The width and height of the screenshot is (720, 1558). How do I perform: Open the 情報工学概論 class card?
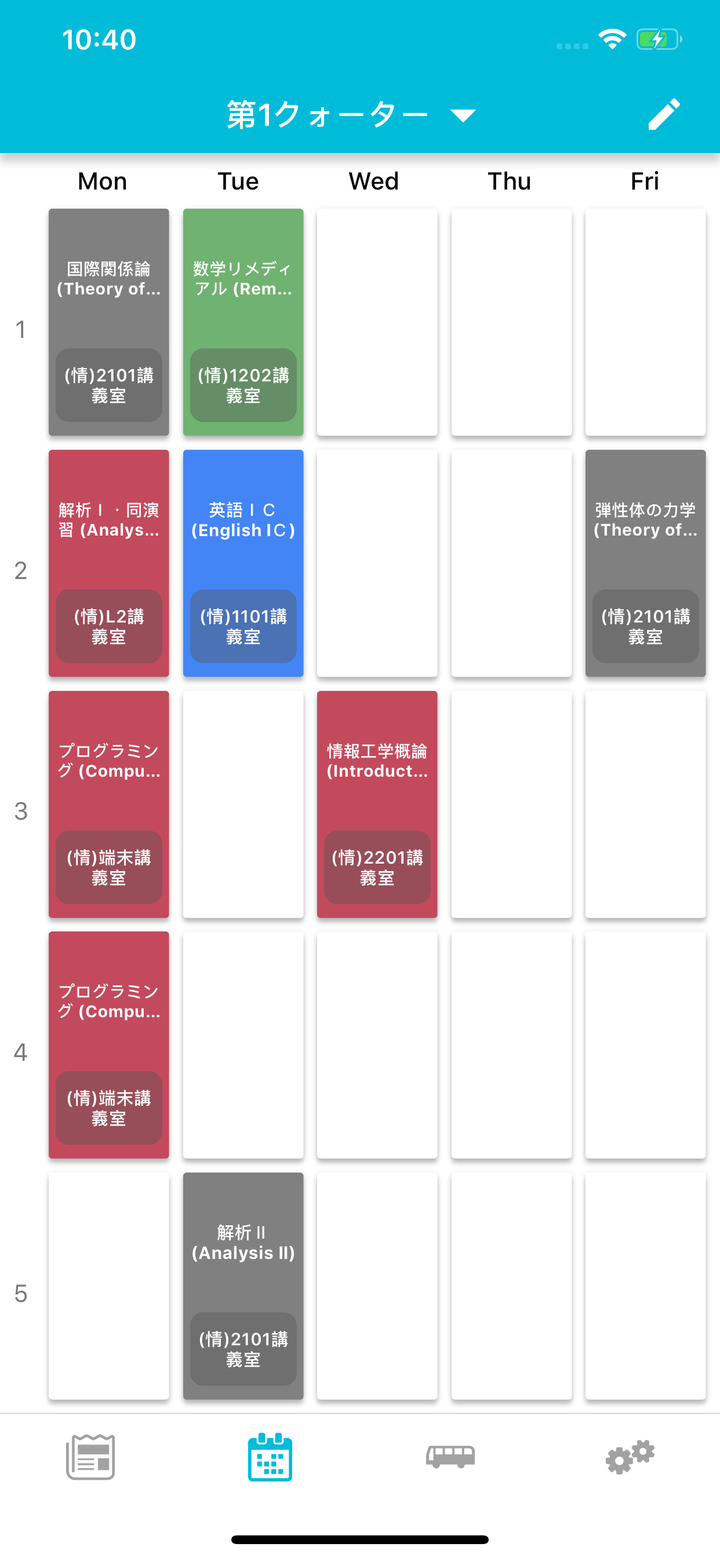(x=377, y=804)
